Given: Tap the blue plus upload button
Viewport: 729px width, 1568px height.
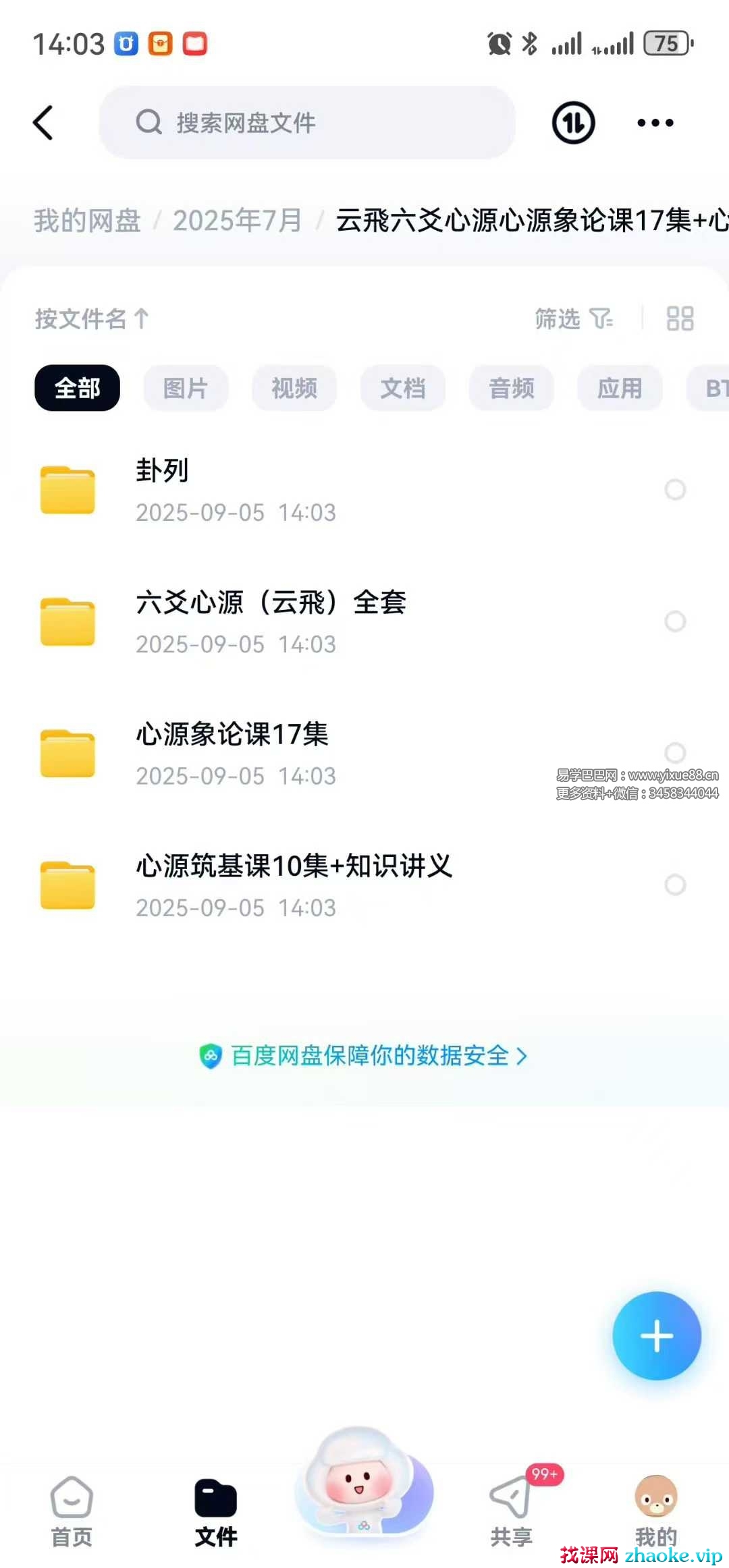Looking at the screenshot, I should click(x=656, y=1336).
